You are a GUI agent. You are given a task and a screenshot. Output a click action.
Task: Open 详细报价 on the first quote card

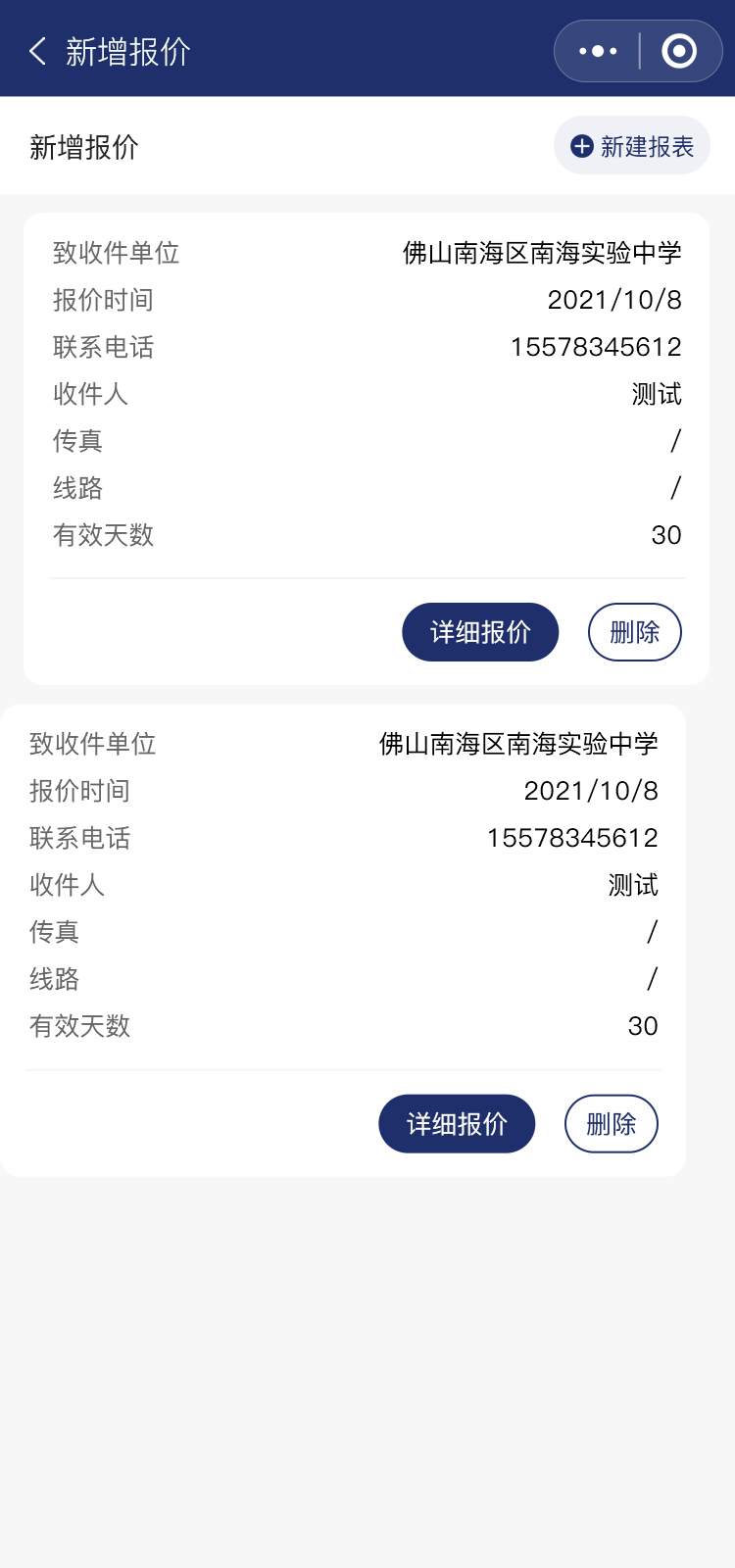point(480,632)
